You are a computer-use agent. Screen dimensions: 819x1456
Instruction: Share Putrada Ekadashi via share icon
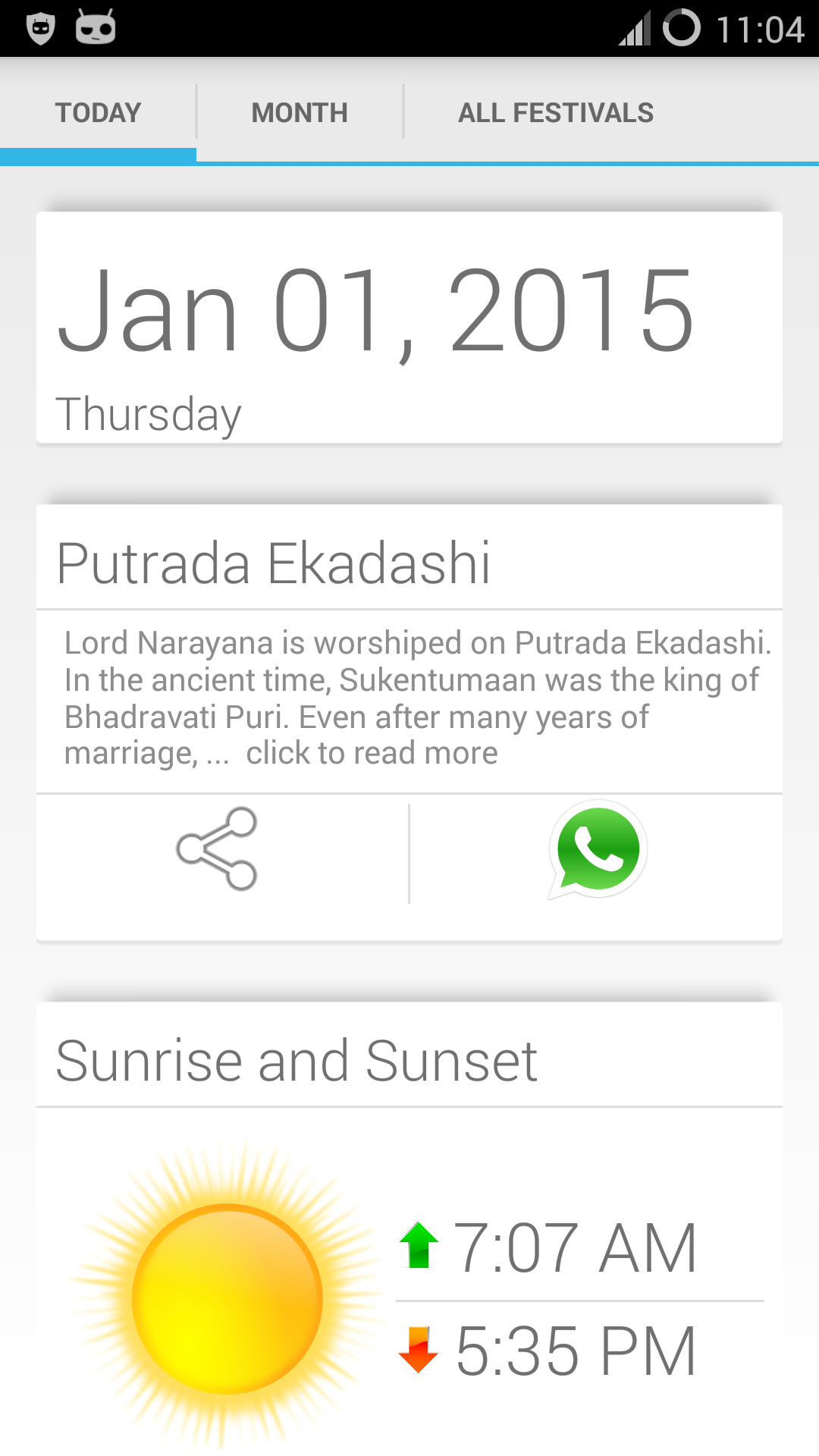218,849
